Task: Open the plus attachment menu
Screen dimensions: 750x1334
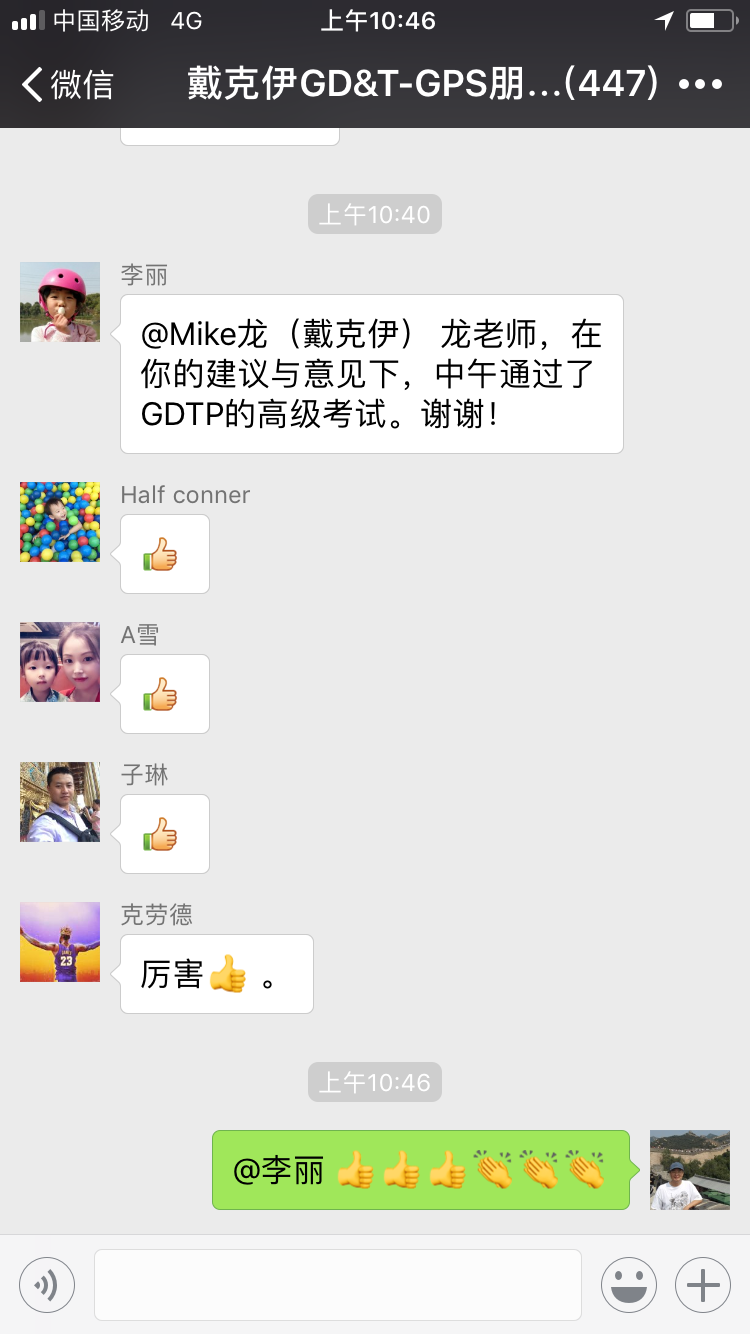Action: (703, 1284)
